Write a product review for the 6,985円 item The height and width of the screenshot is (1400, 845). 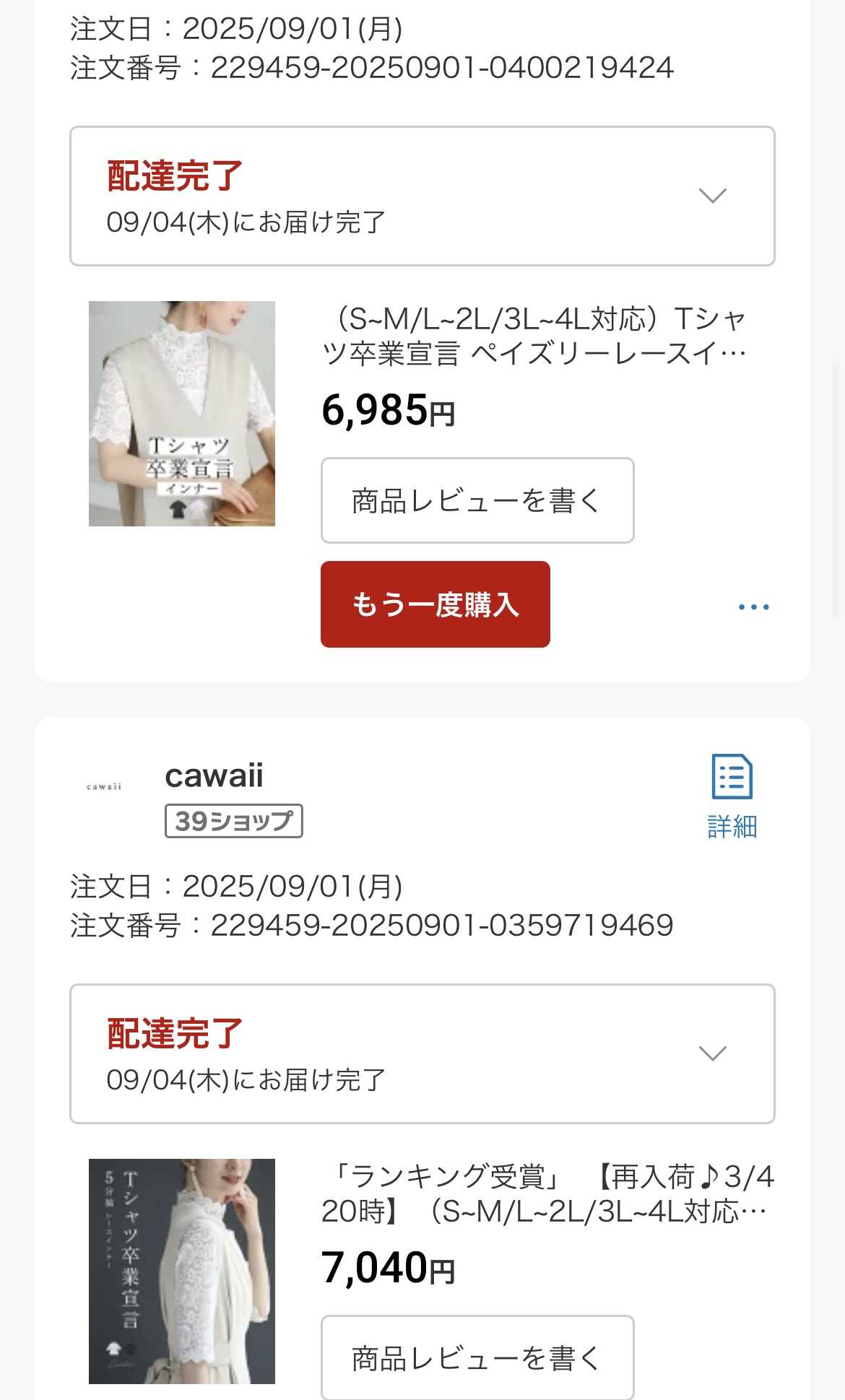(477, 500)
